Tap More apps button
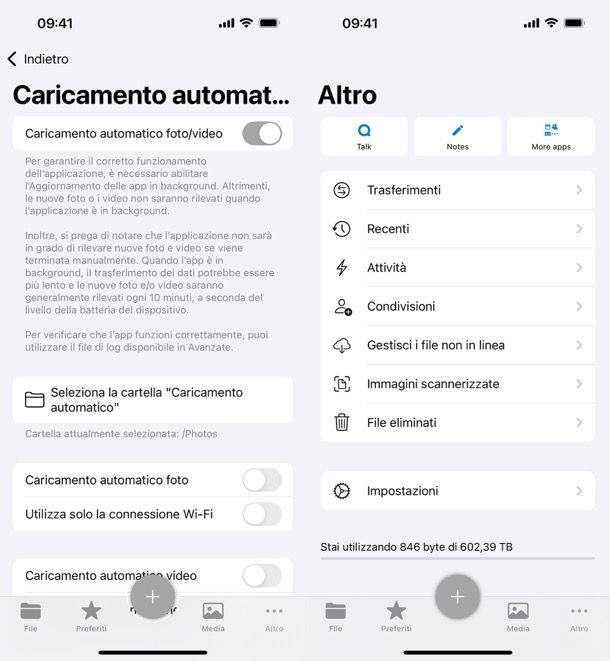The width and height of the screenshot is (610, 661). point(551,136)
